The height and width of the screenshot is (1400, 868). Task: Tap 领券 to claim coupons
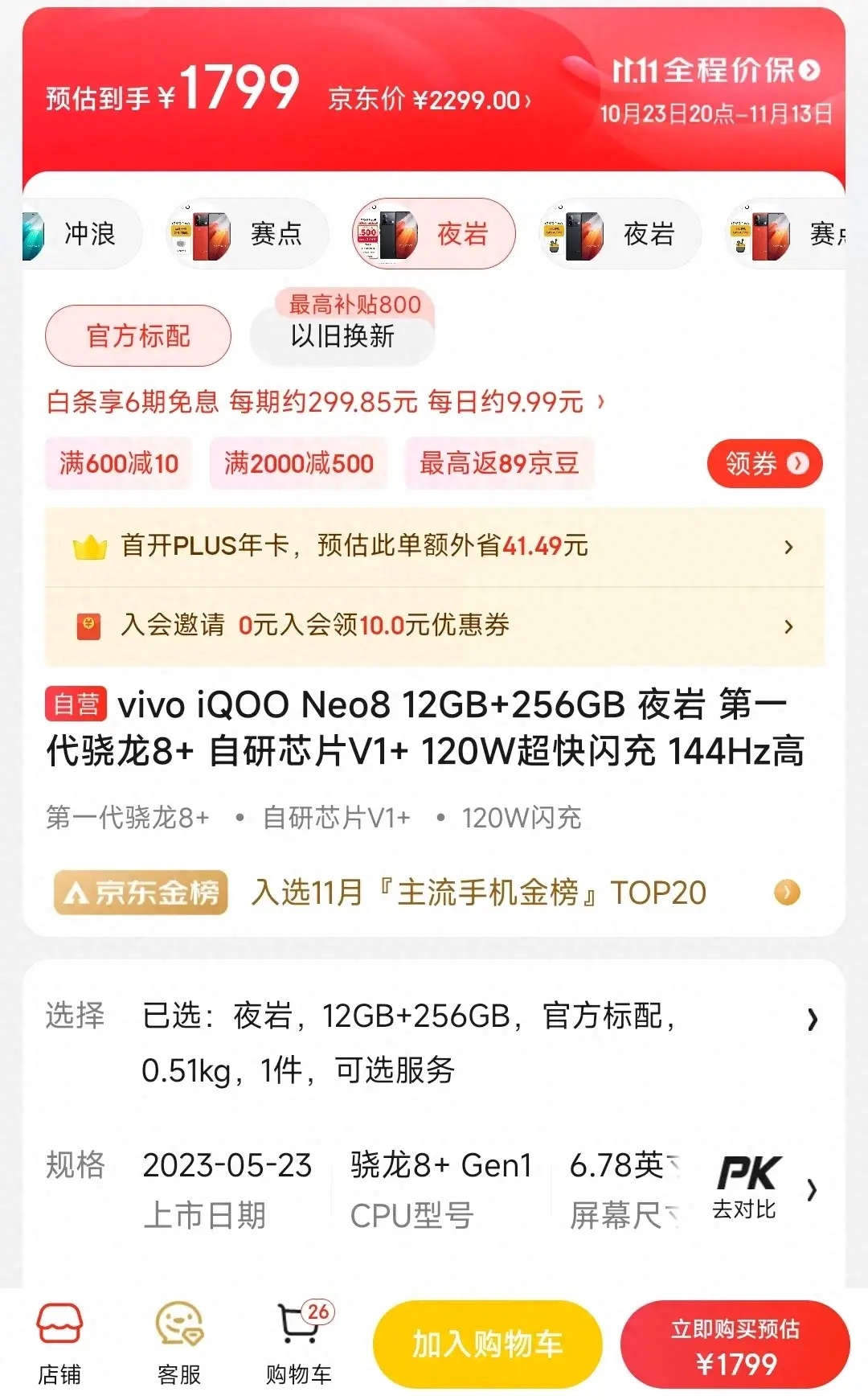764,463
